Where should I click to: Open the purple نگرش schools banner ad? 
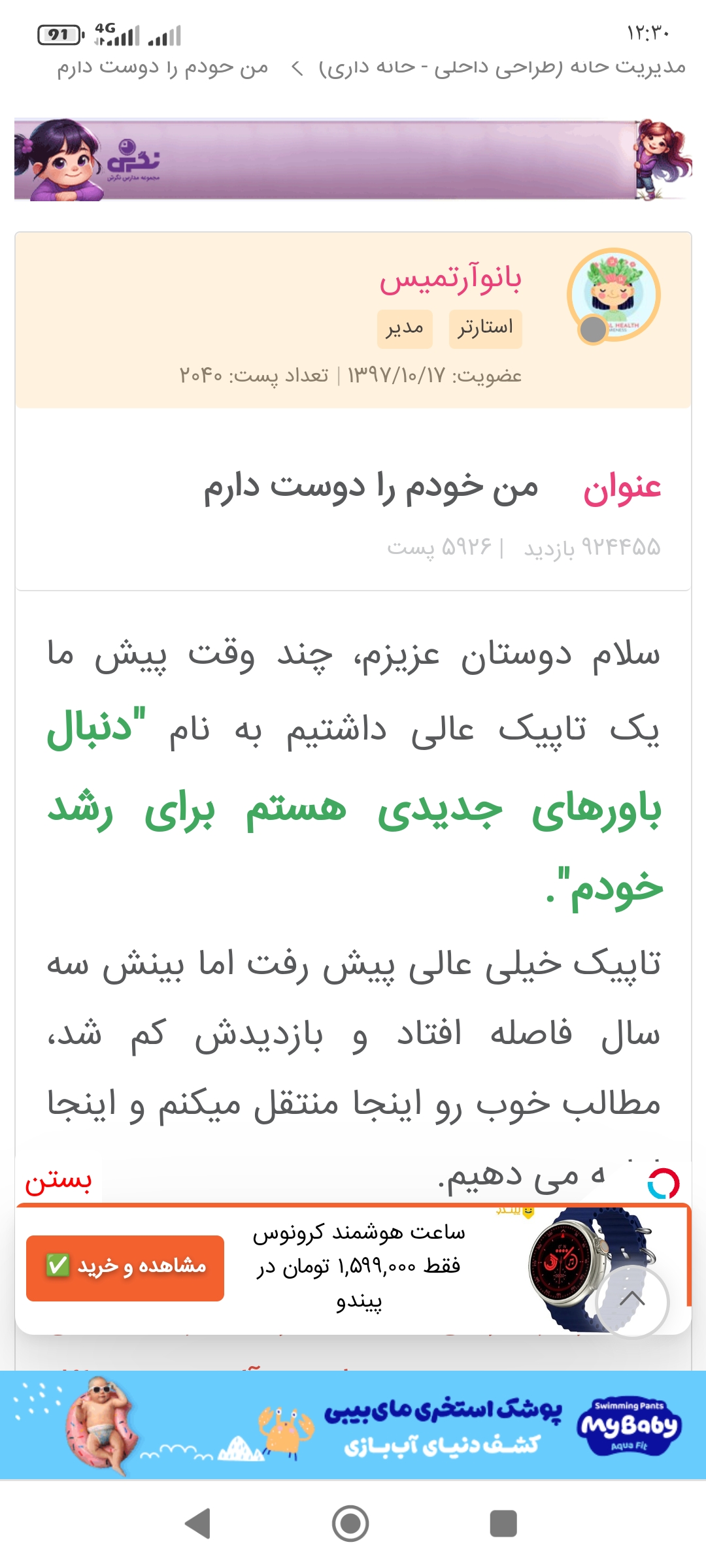[x=353, y=159]
